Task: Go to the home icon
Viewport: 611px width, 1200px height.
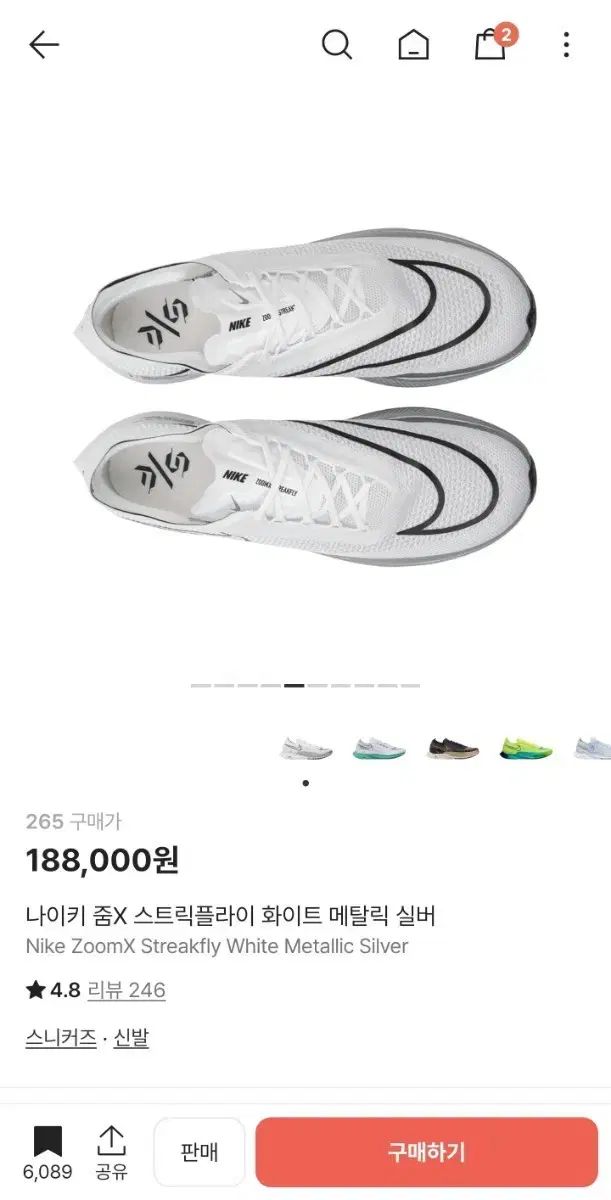Action: pyautogui.click(x=413, y=45)
